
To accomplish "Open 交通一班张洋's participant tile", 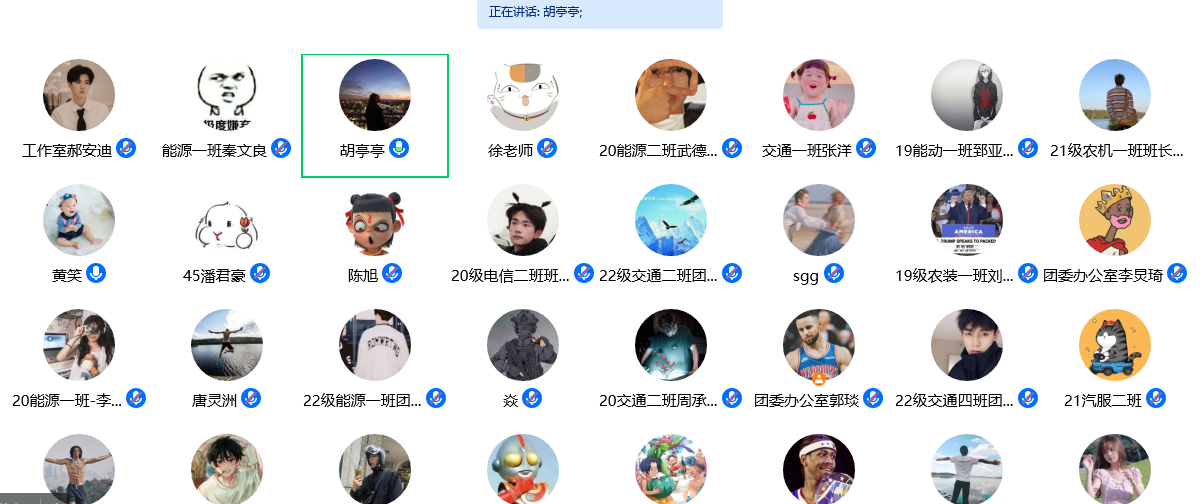I will [x=819, y=96].
